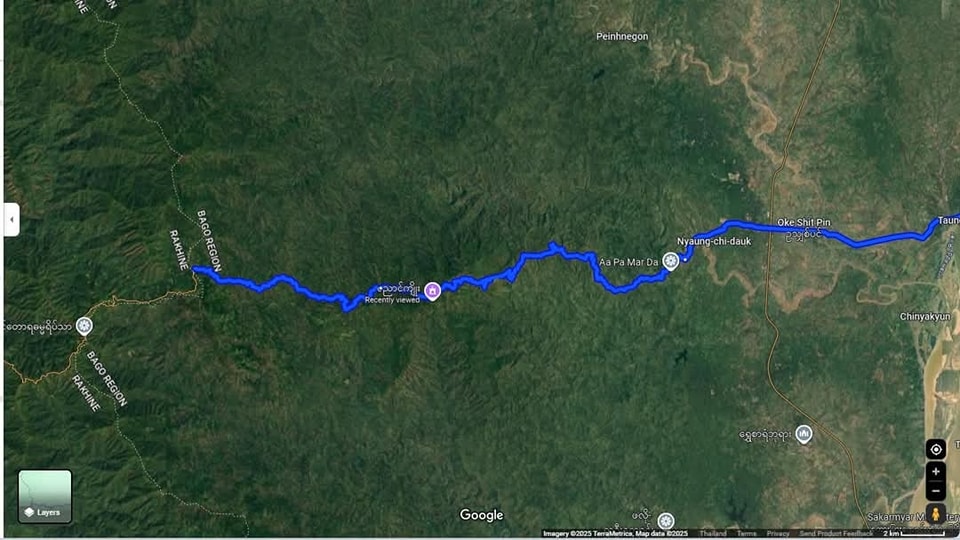Open the Layers map type selector
Viewport: 960px width, 540px height.
click(x=45, y=496)
